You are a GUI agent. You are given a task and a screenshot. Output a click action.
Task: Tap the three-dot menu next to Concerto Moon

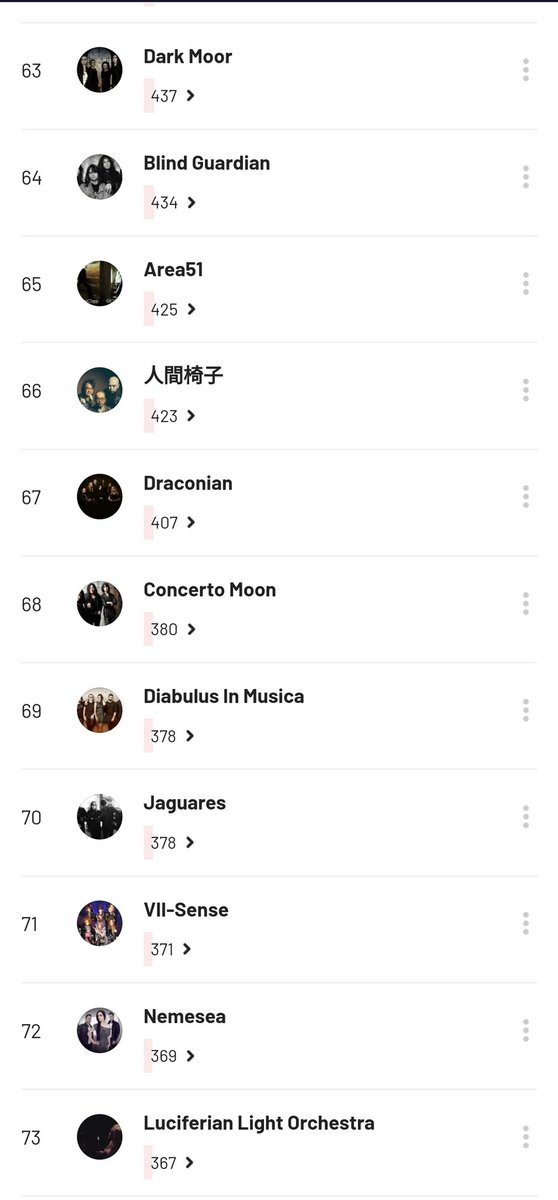point(525,603)
